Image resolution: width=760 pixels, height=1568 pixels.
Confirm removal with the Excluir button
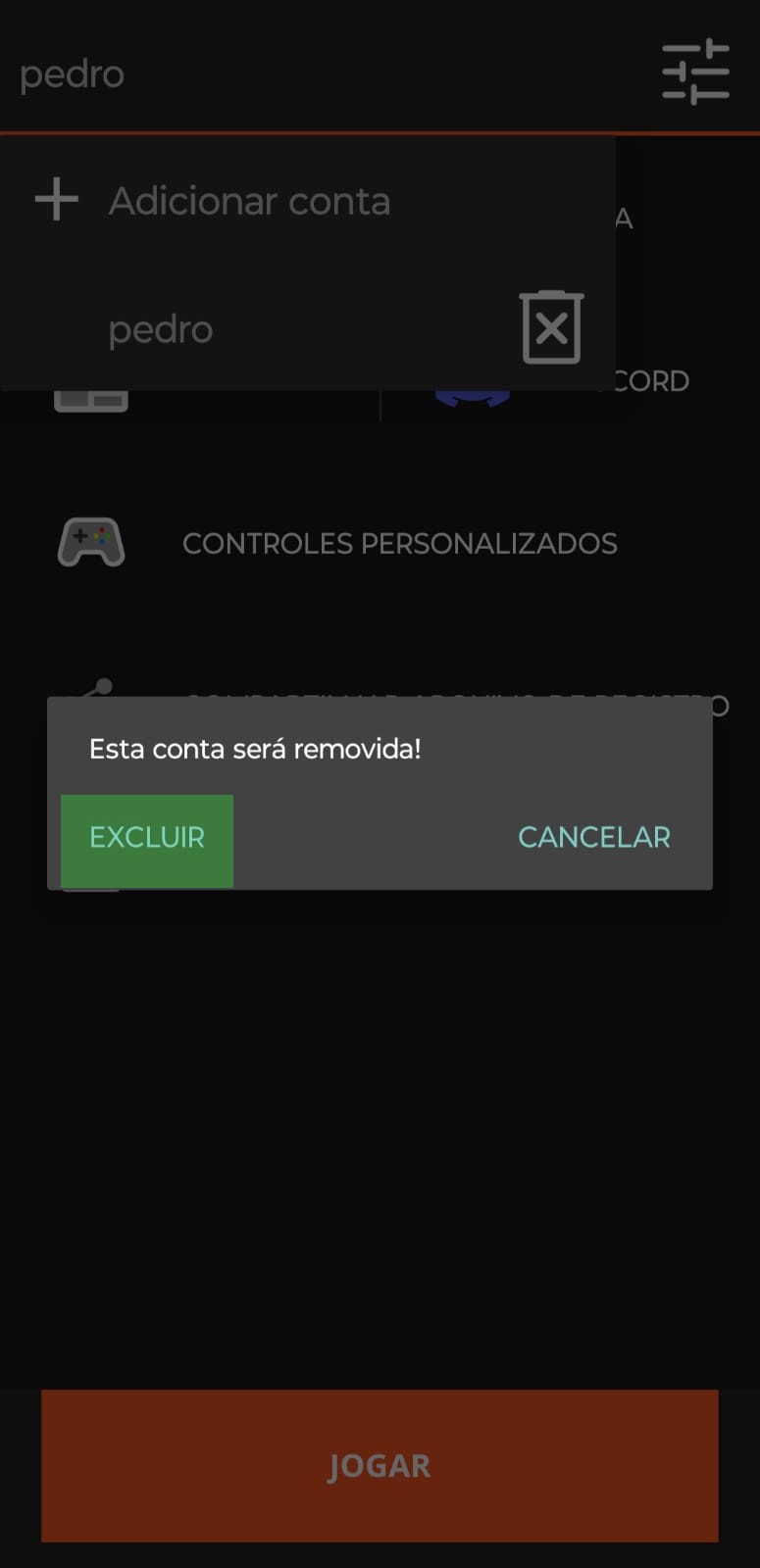pyautogui.click(x=147, y=839)
